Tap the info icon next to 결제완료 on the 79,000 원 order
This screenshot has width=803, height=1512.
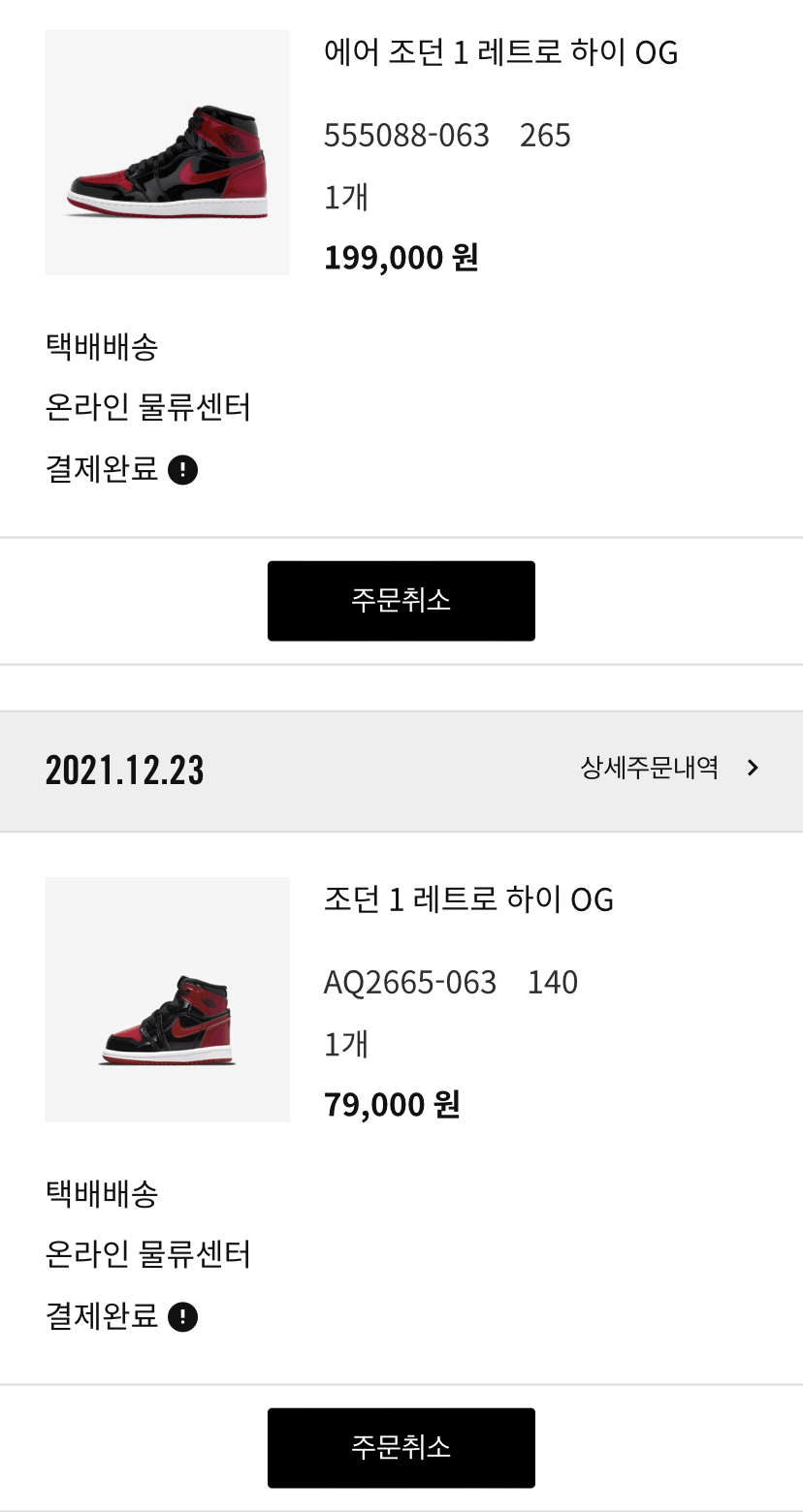[x=182, y=1317]
